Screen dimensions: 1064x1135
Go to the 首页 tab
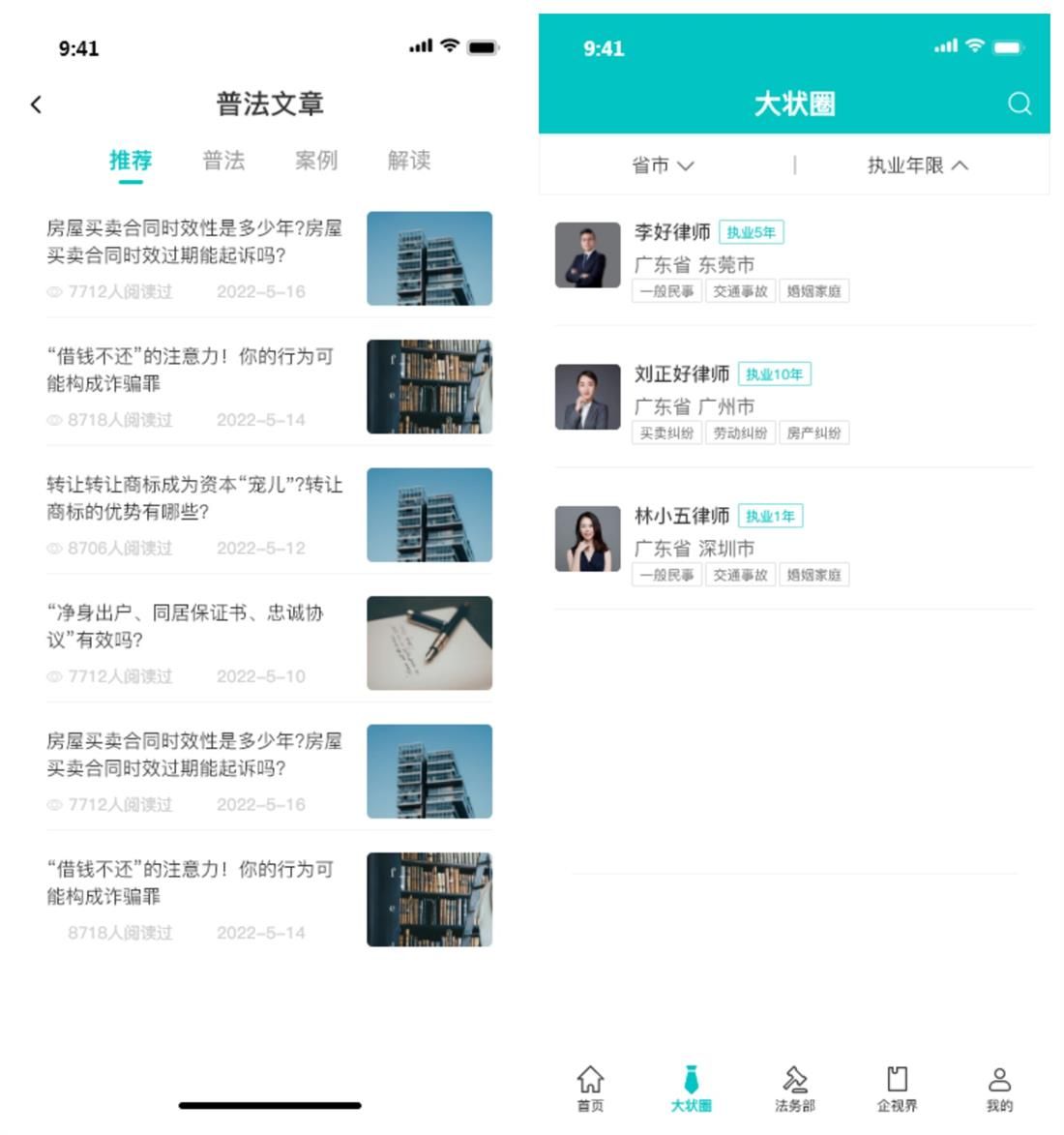[x=590, y=1088]
